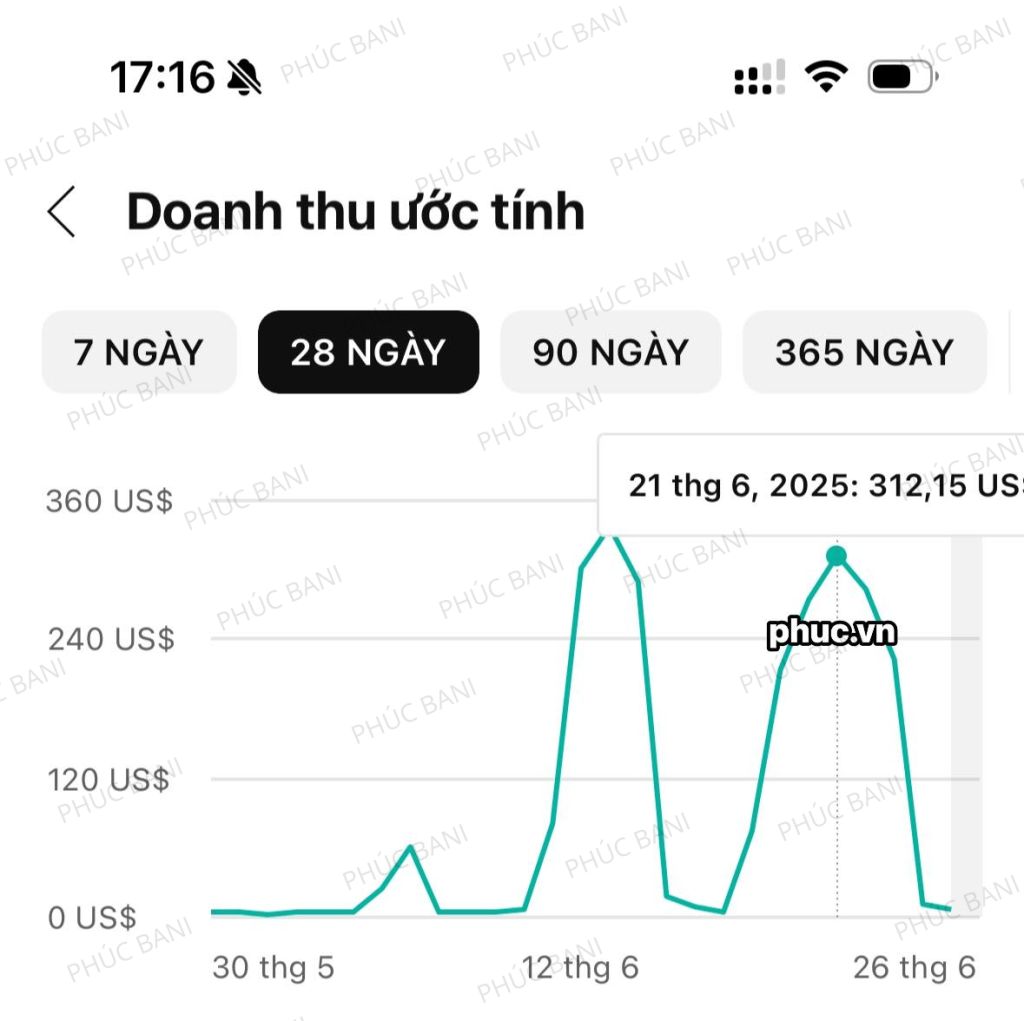Screen dimensions: 1024x1021
Task: Go back from Doanh thu ước tính
Action: 62,212
